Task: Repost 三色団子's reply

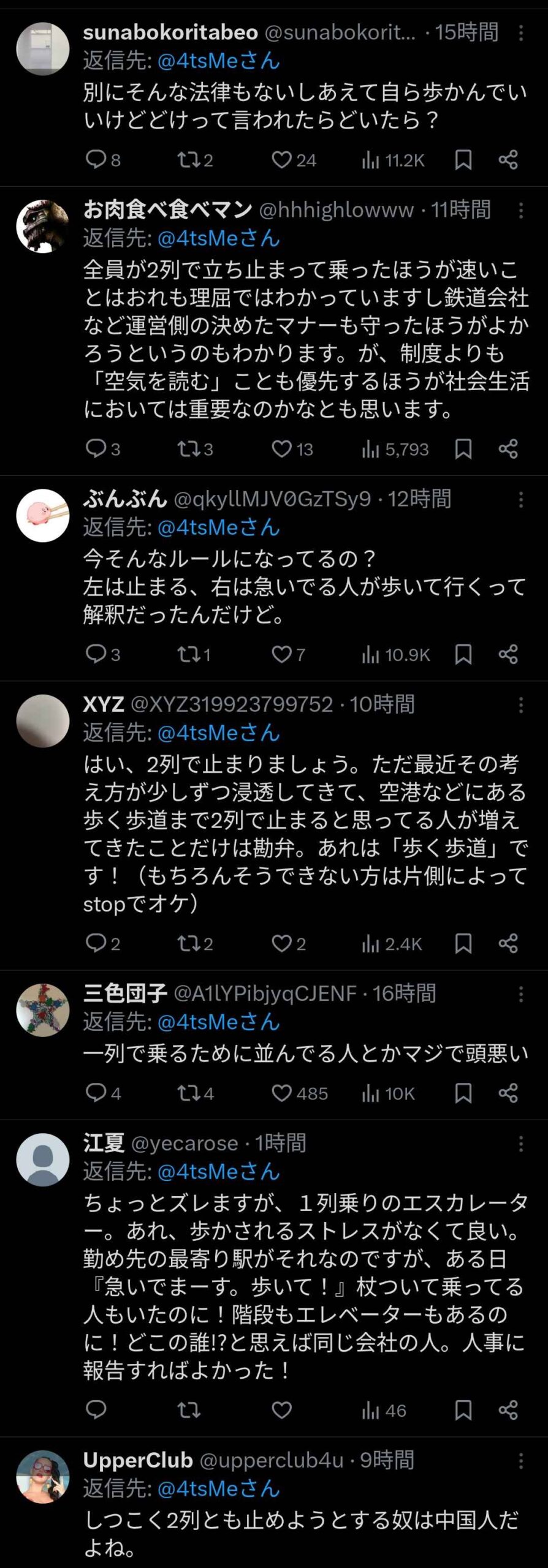Action: pos(188,1093)
